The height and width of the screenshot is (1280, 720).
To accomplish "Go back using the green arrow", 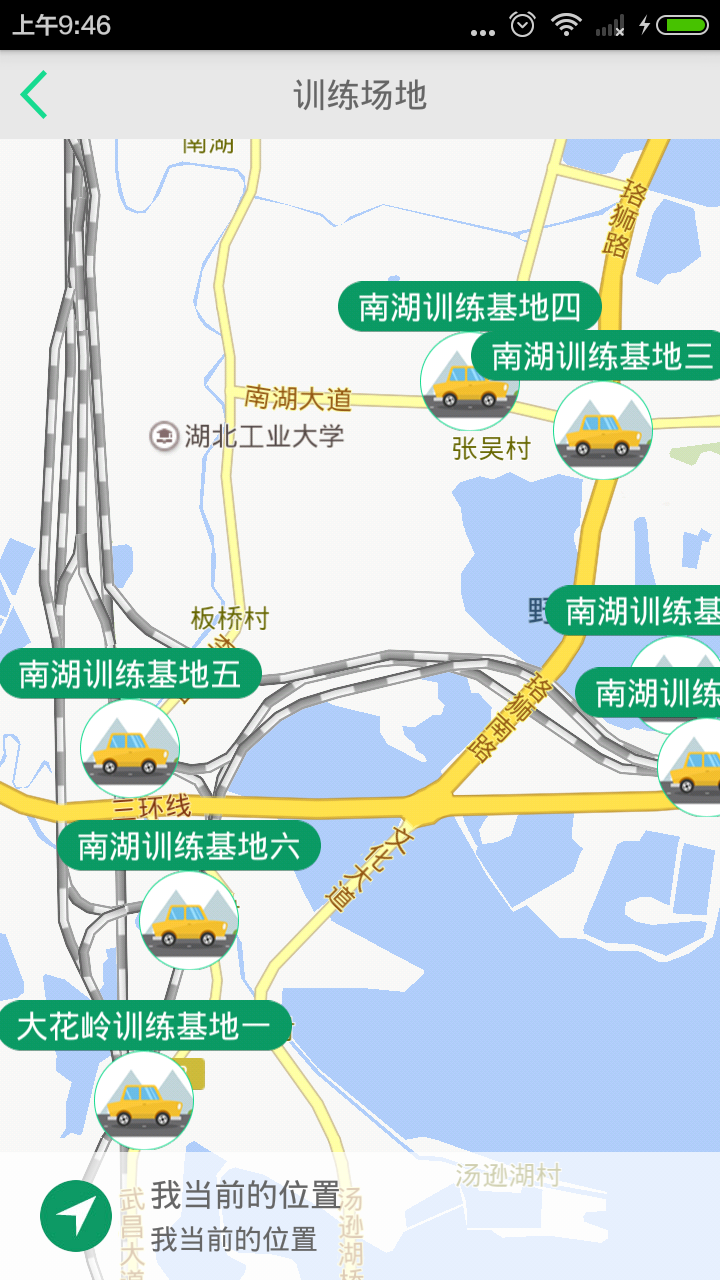I will 34,95.
